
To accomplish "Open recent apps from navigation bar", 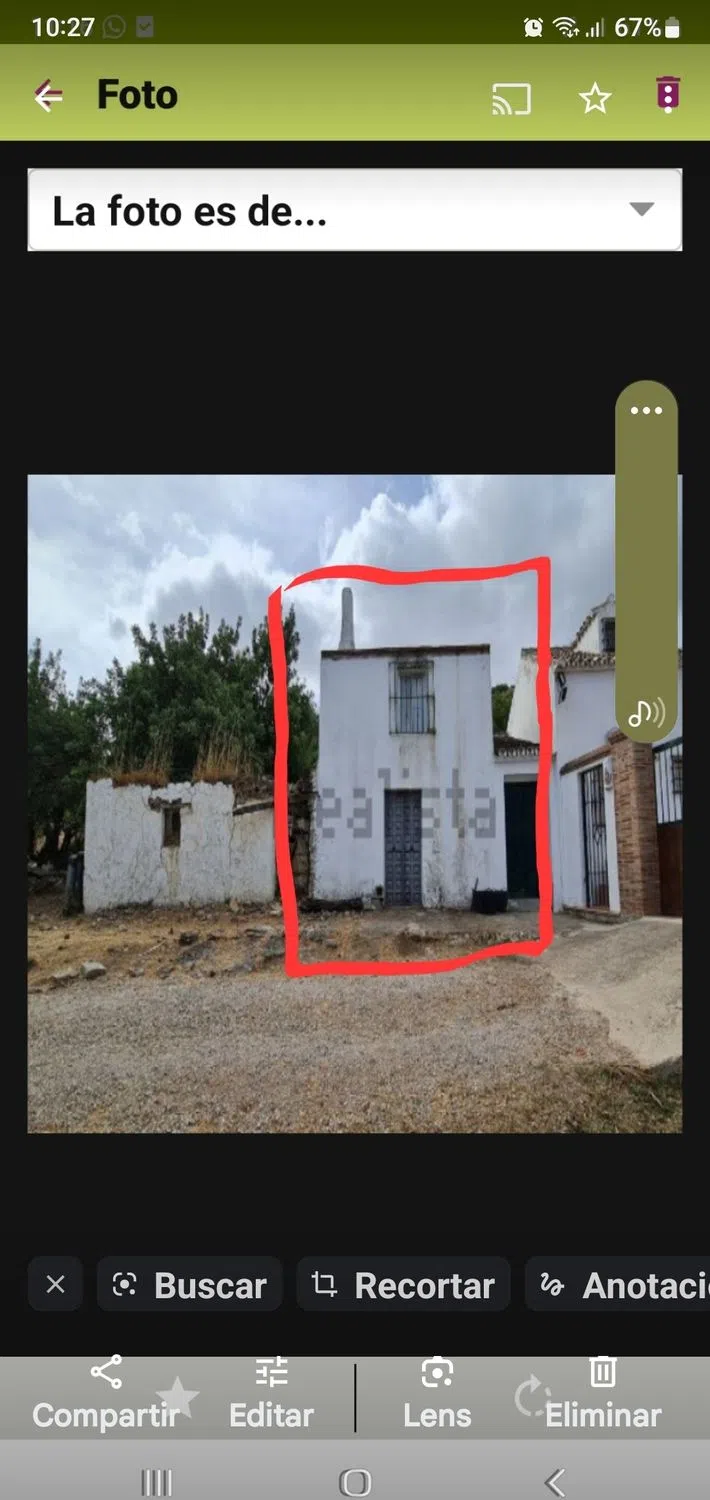I will [156, 1482].
